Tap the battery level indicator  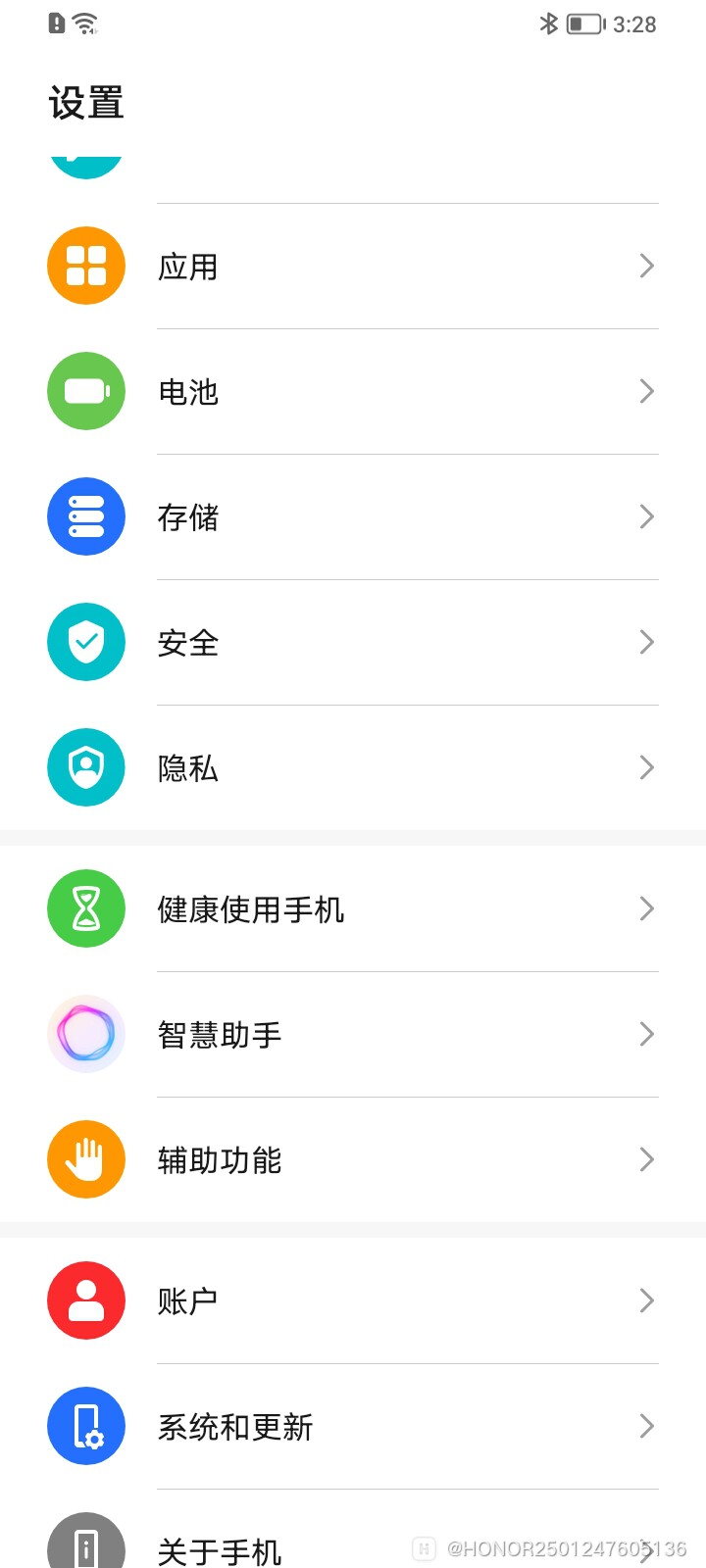585,24
